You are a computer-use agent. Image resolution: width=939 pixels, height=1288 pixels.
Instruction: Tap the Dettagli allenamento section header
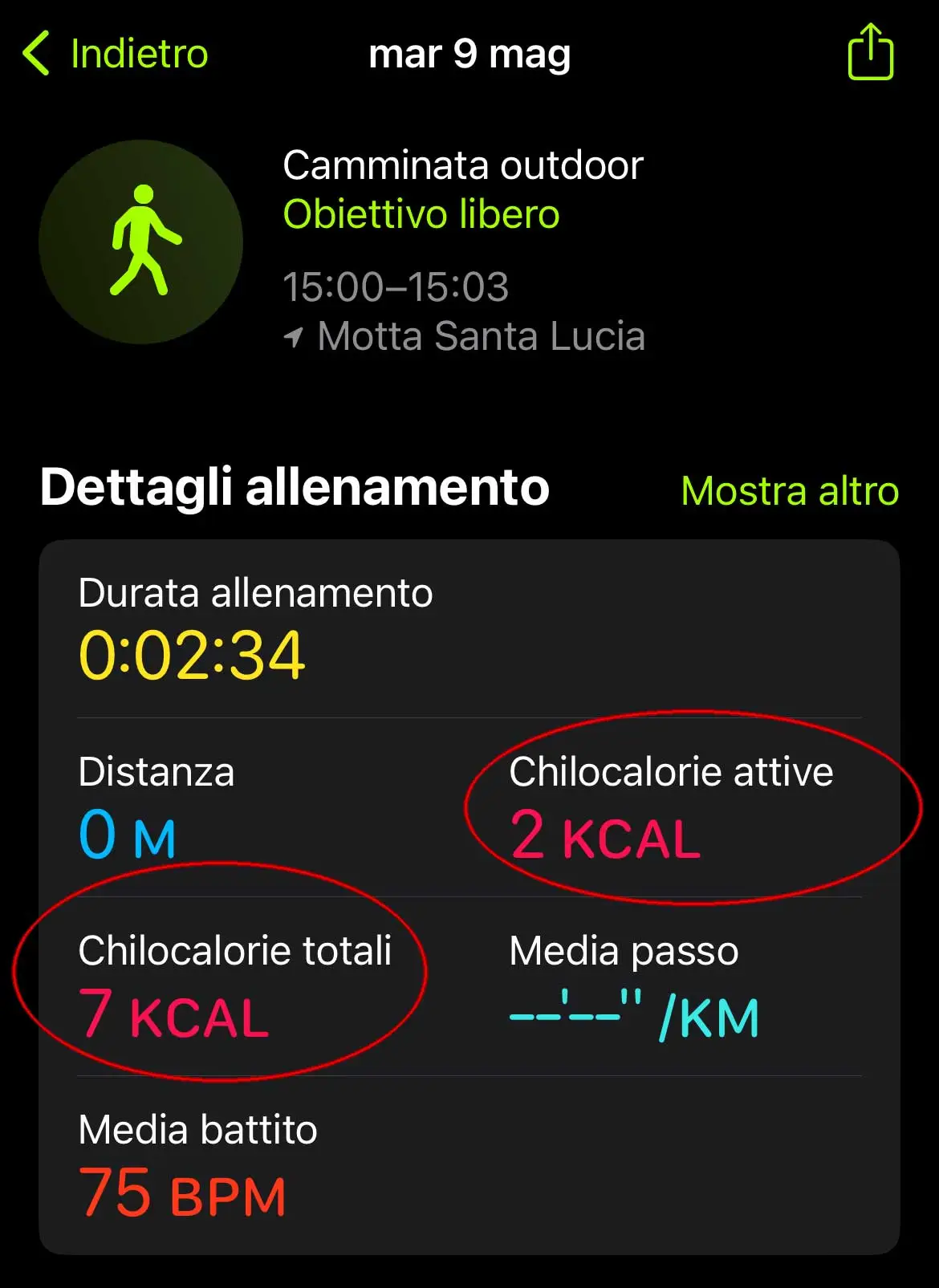(295, 486)
